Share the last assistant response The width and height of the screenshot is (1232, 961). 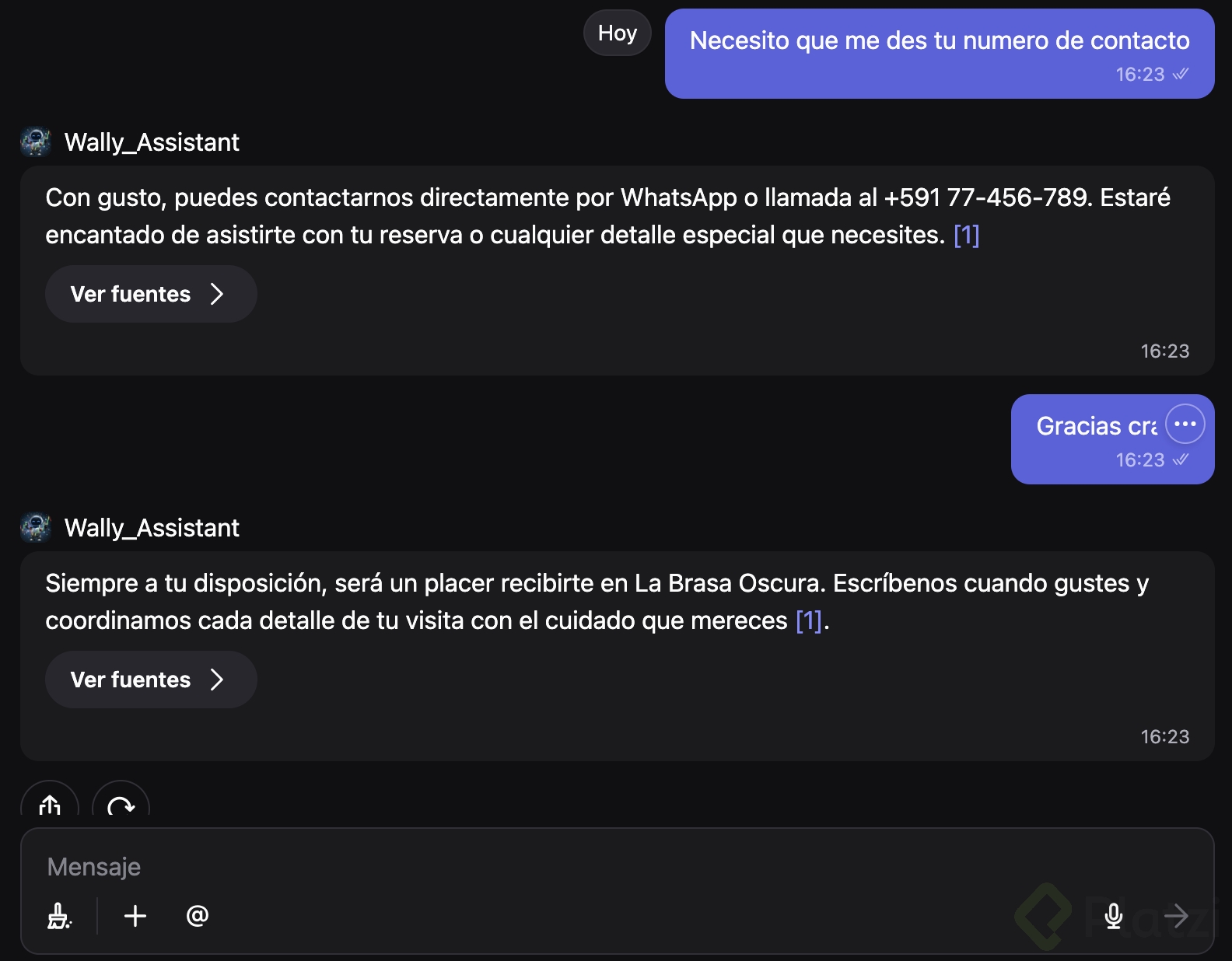tap(50, 804)
